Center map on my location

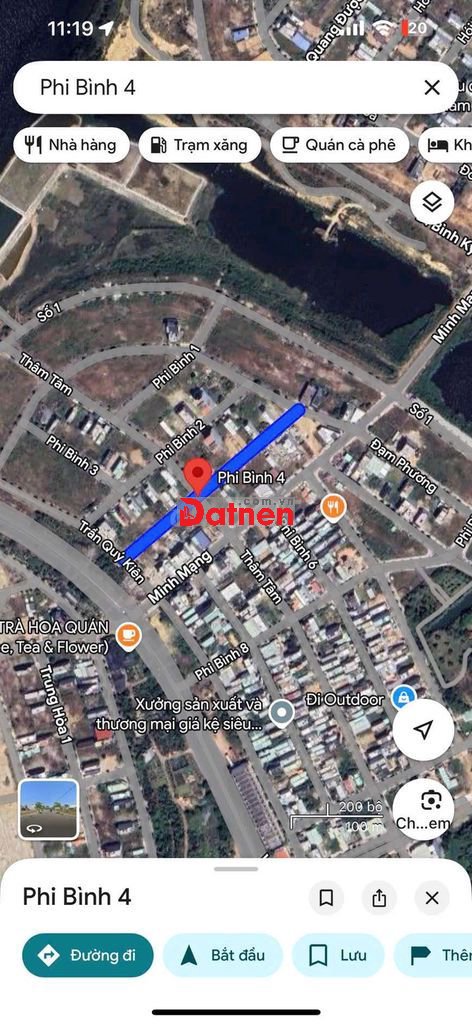pos(424,729)
